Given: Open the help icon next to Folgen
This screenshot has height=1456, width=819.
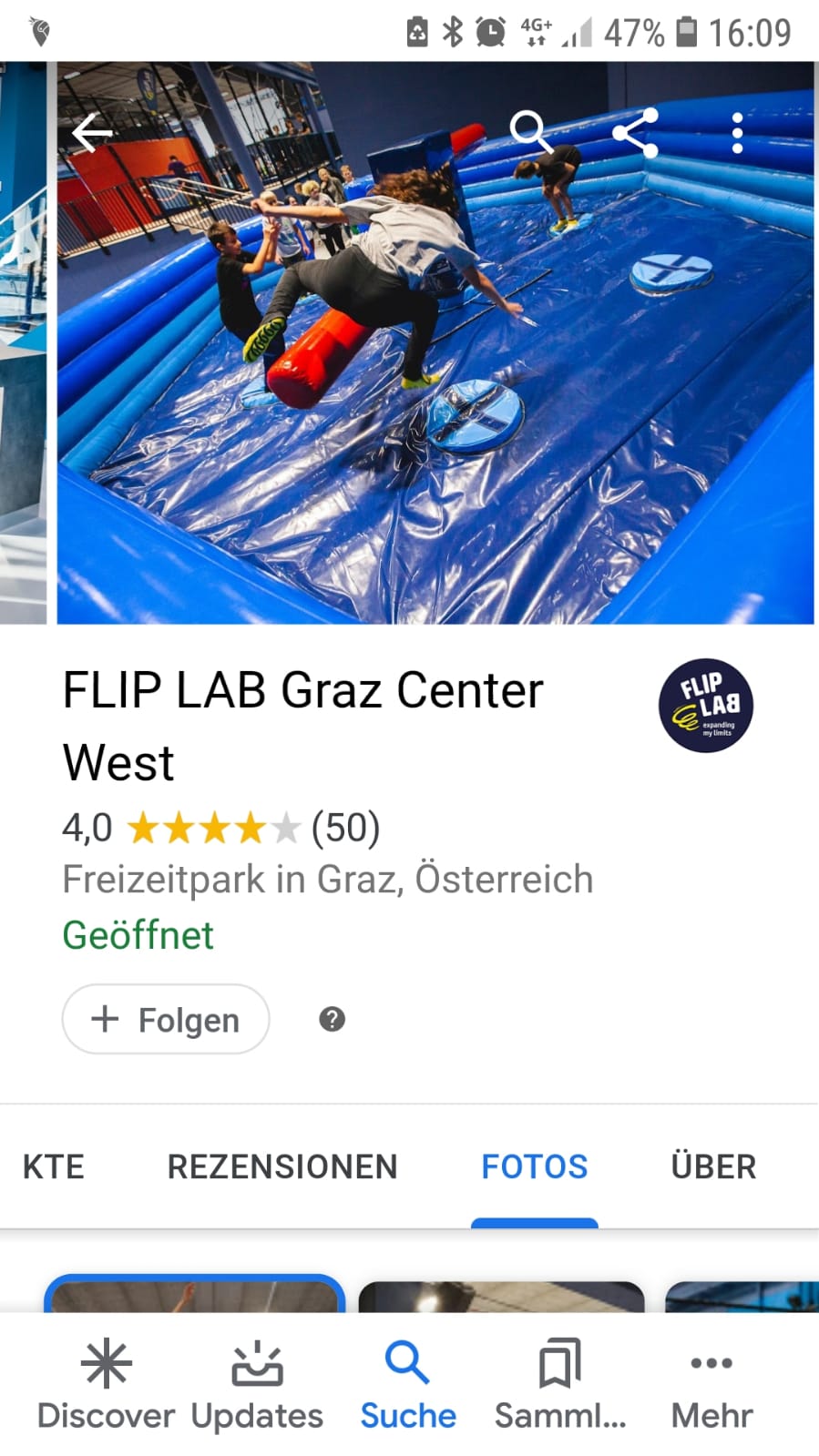Looking at the screenshot, I should (333, 1019).
